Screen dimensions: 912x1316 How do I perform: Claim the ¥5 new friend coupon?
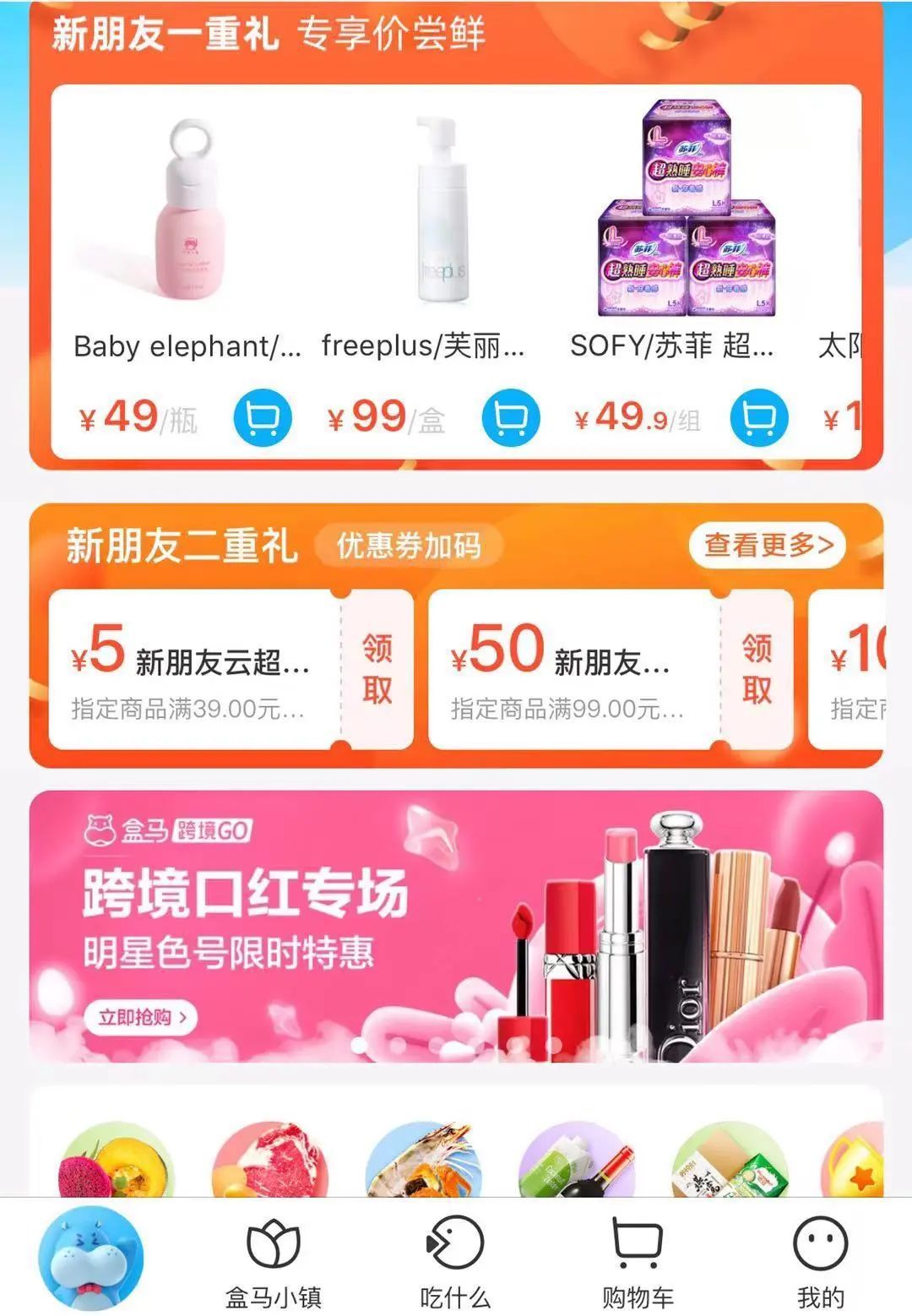377,669
